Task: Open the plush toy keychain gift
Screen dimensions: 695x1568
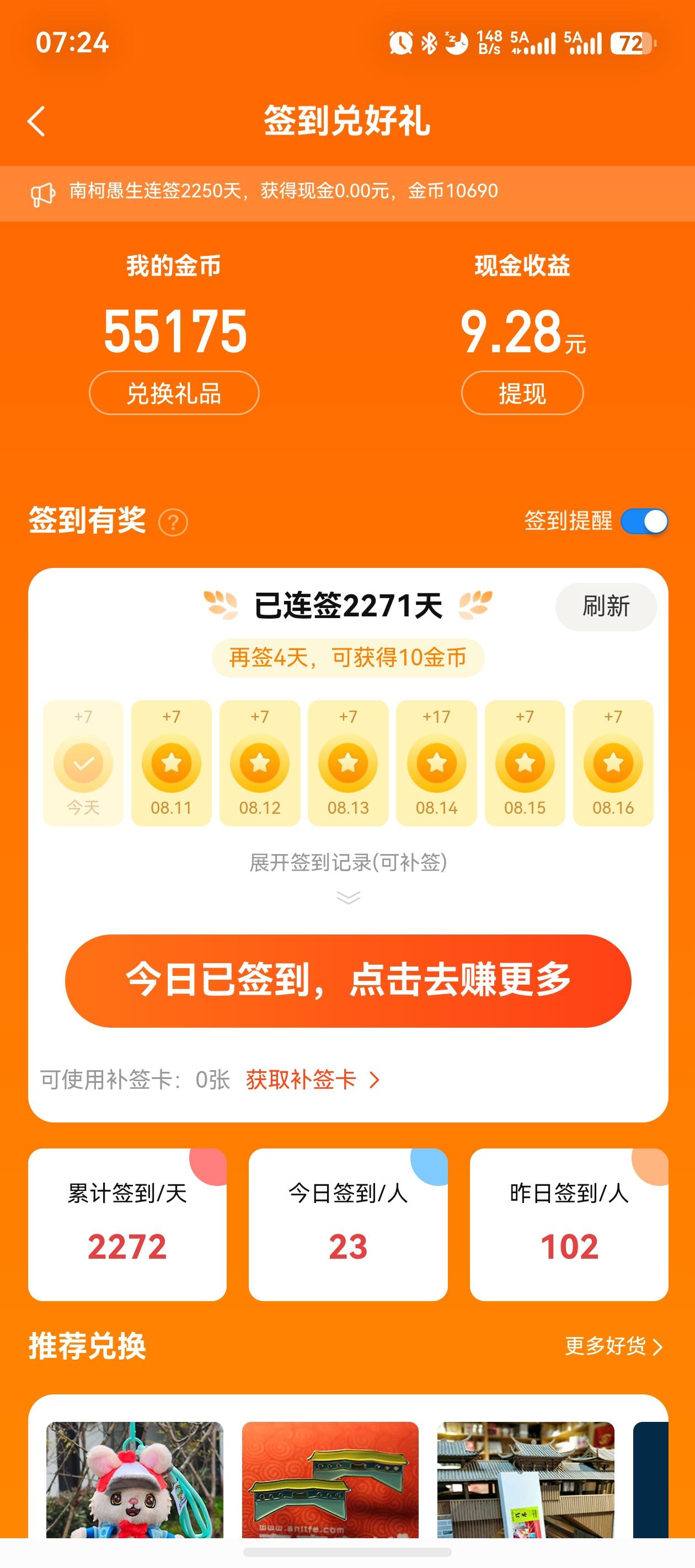Action: (x=135, y=1480)
